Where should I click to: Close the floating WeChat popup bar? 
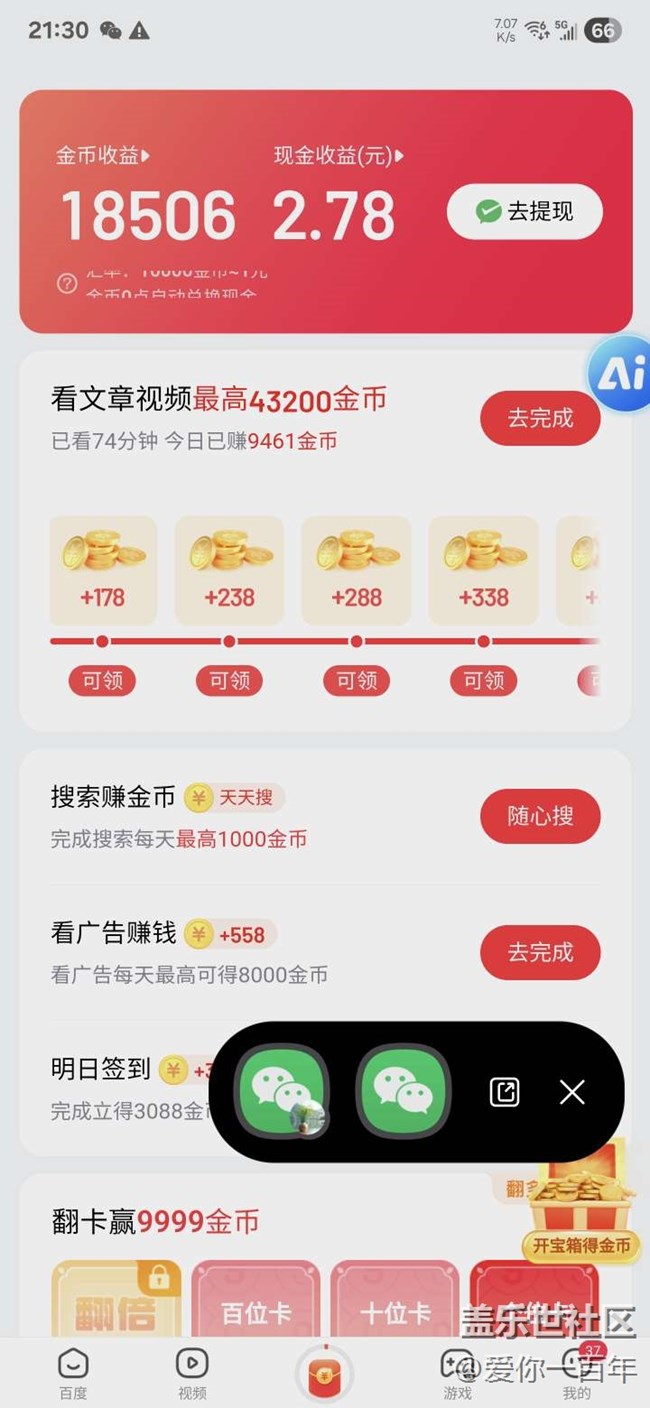(x=572, y=1092)
